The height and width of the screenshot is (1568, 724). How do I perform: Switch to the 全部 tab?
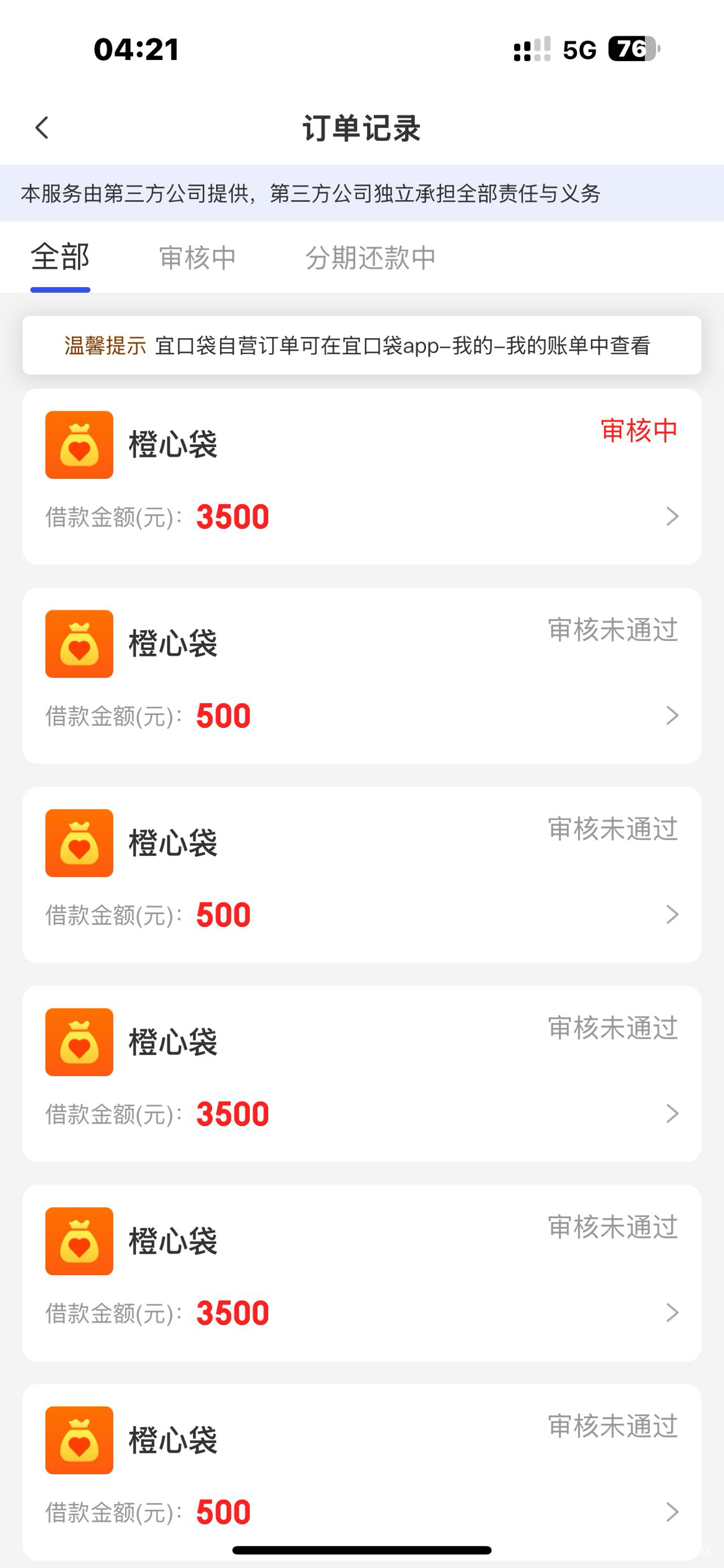tap(61, 258)
